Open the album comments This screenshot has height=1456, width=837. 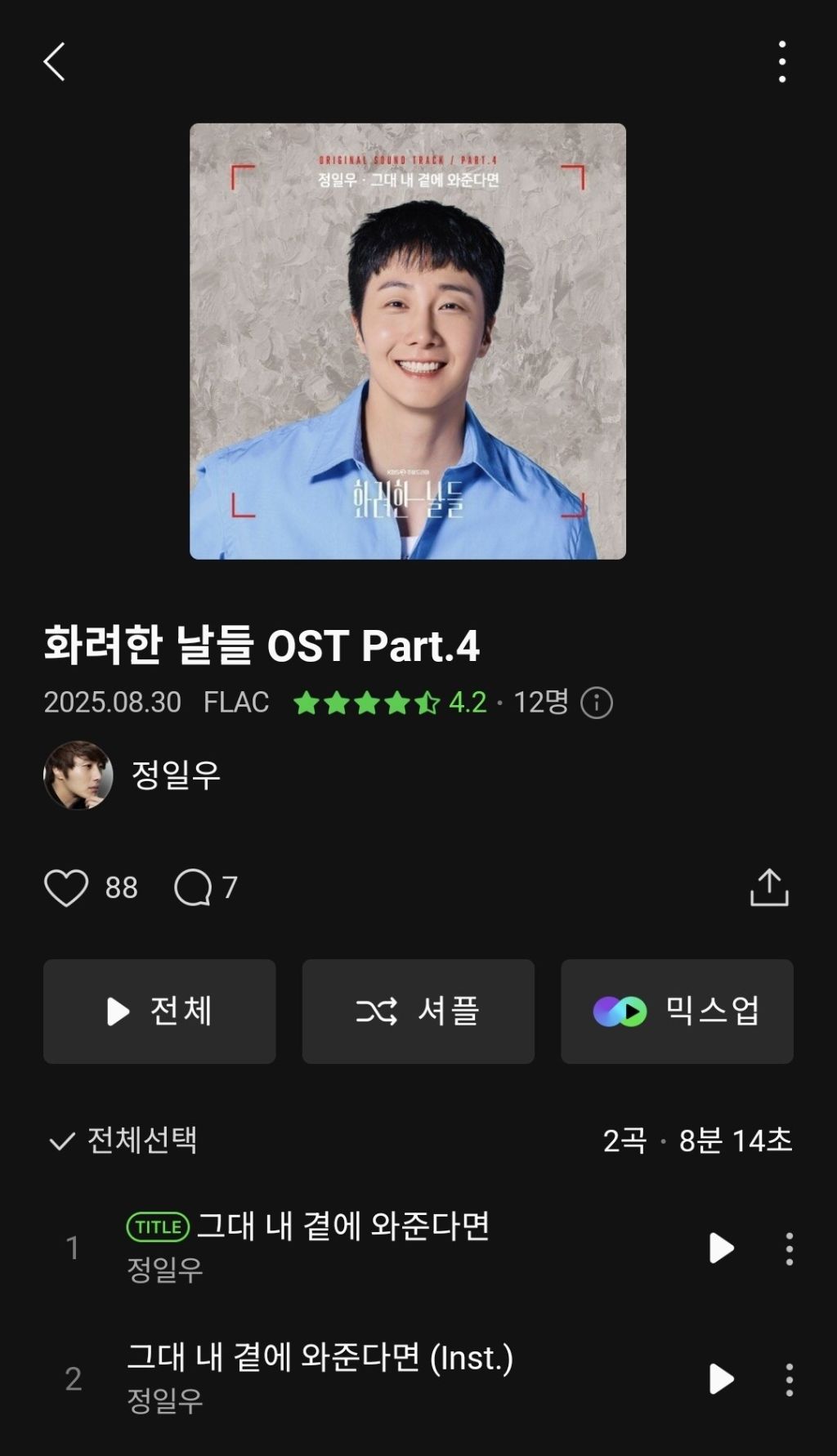point(193,888)
